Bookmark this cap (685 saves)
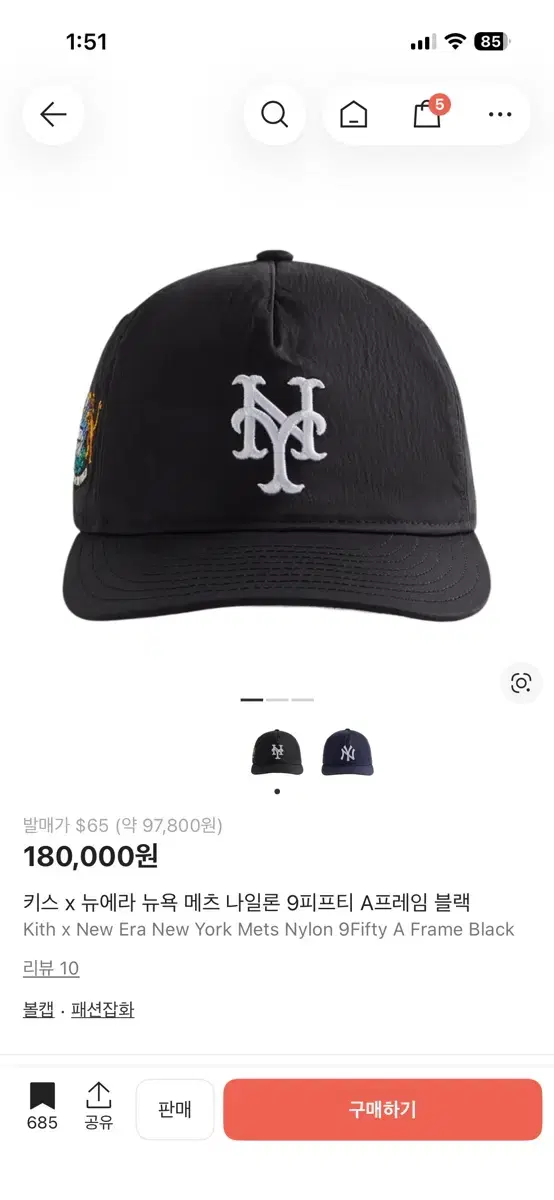554x1200 pixels. pyautogui.click(x=42, y=1106)
